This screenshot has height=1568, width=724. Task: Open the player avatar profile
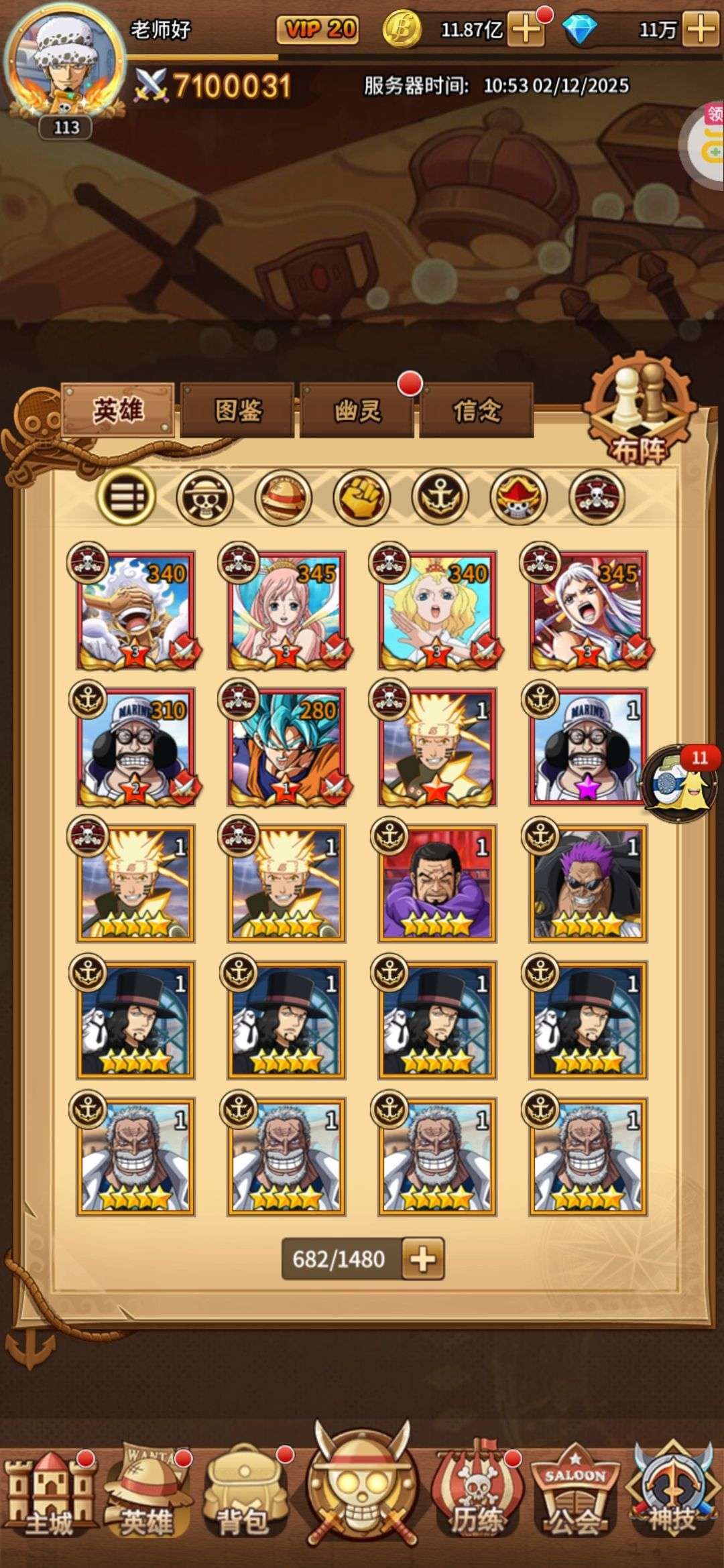pyautogui.click(x=66, y=64)
